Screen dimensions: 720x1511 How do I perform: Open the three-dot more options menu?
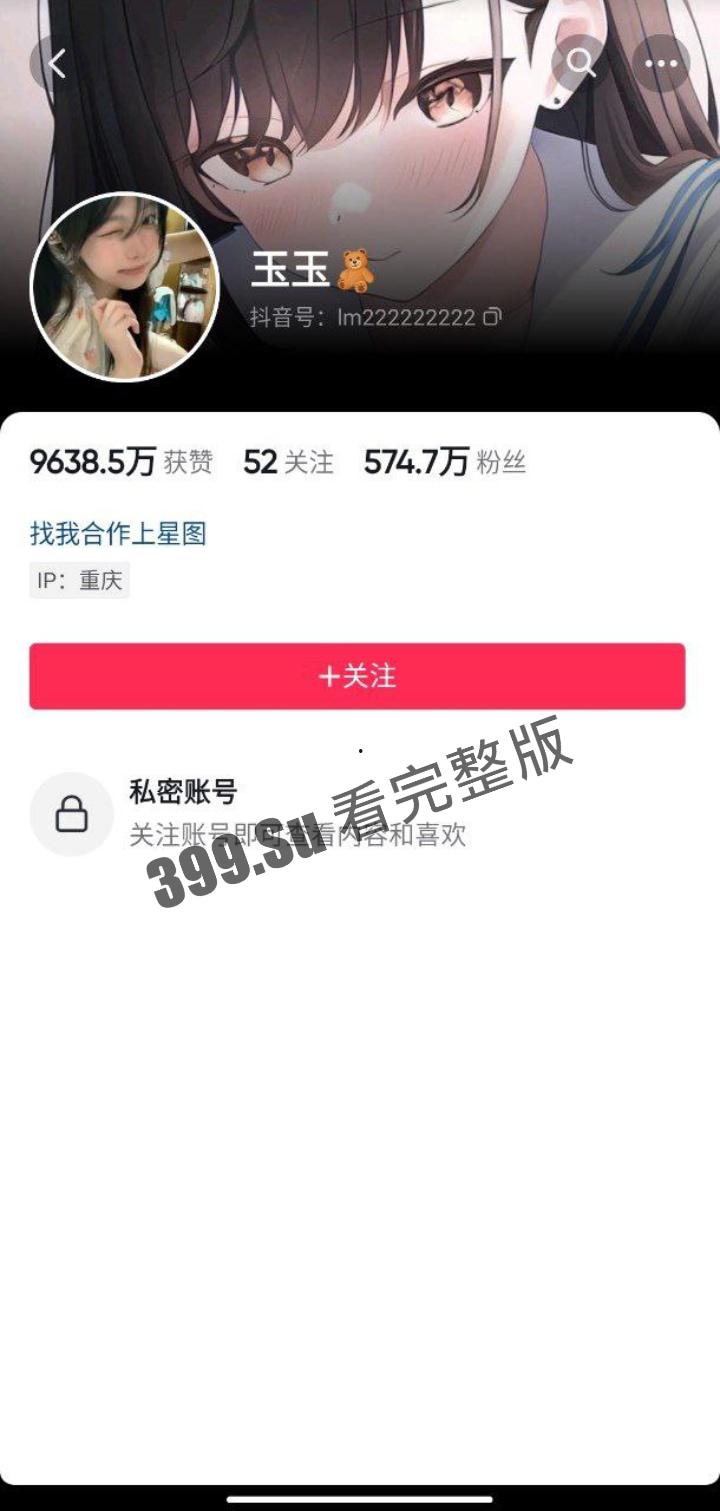click(661, 64)
